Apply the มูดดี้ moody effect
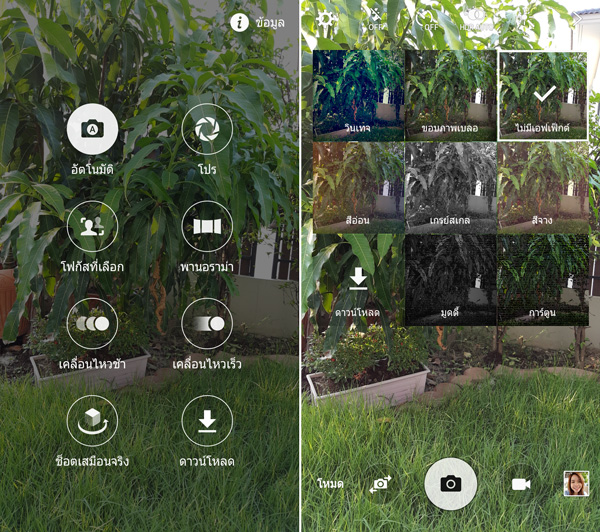This screenshot has height=532, width=600. pyautogui.click(x=450, y=279)
